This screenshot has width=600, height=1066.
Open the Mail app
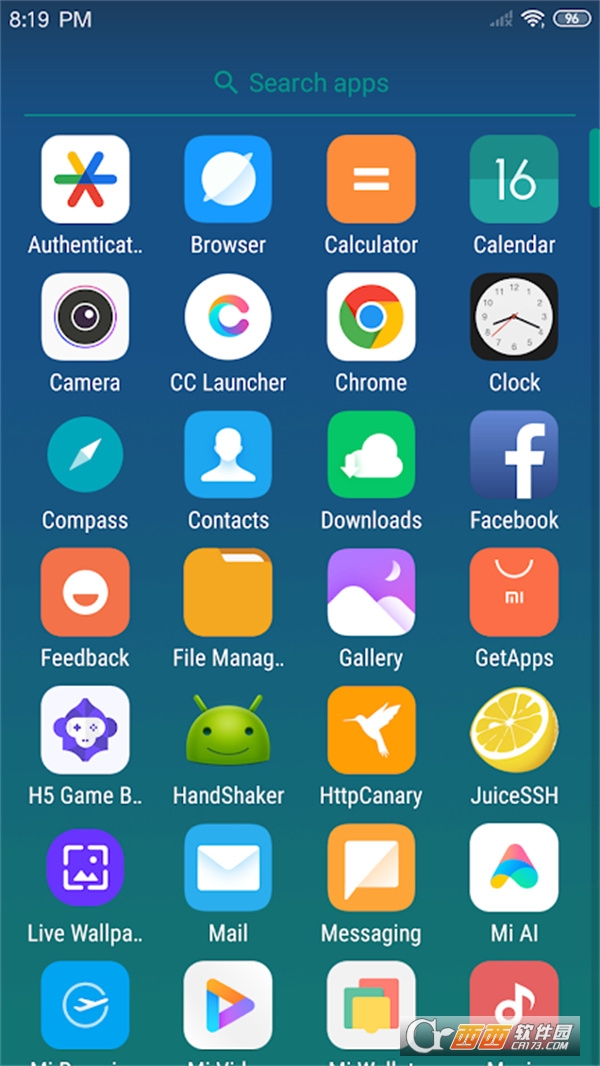[228, 868]
